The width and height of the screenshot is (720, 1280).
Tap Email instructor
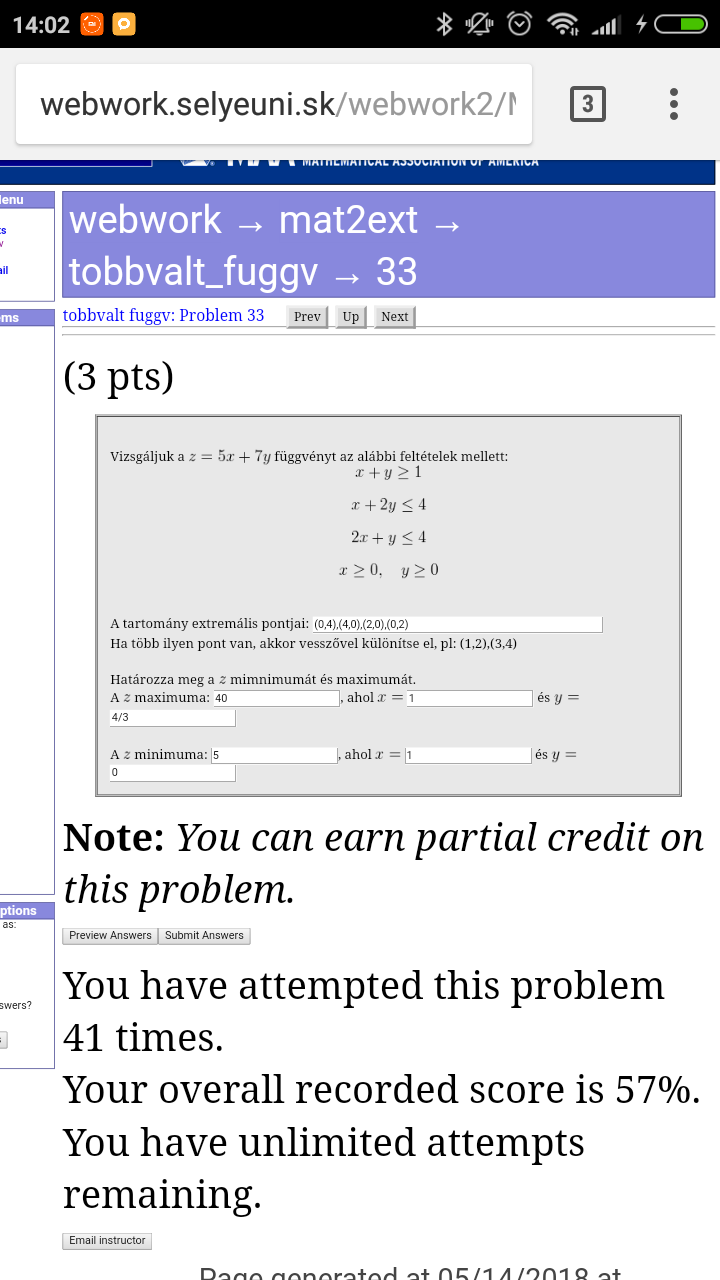click(x=107, y=1241)
